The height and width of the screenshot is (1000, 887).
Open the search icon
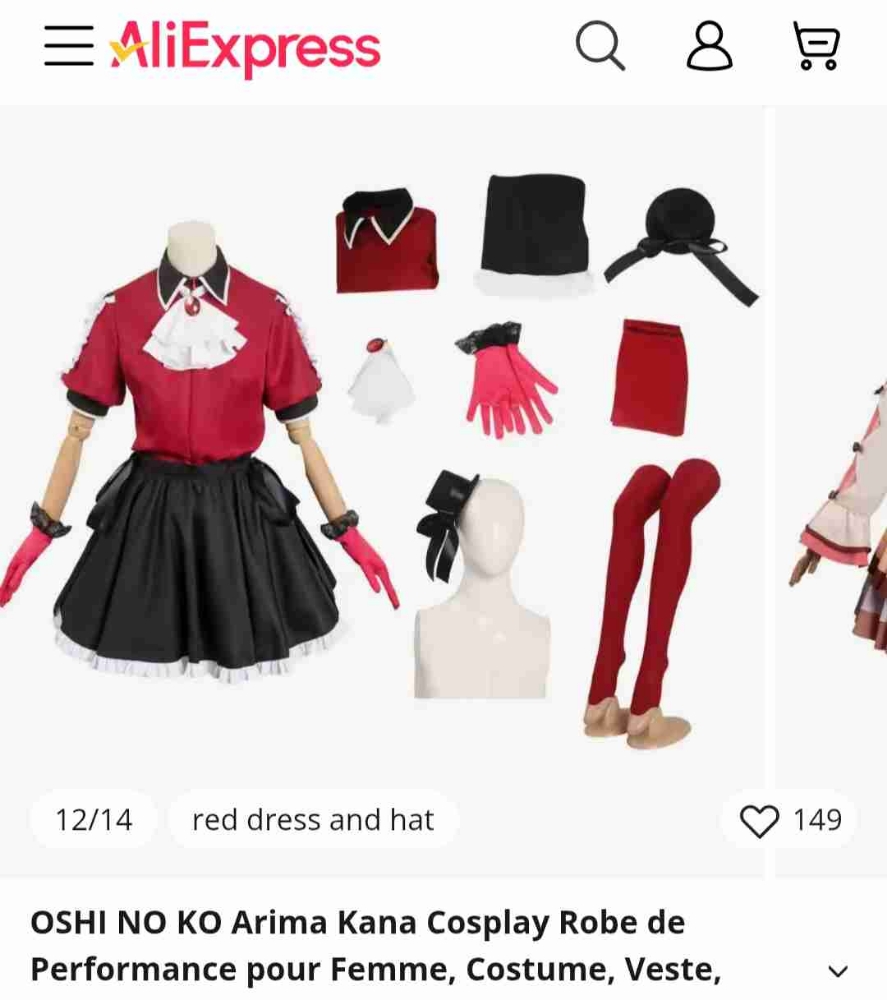[x=600, y=46]
